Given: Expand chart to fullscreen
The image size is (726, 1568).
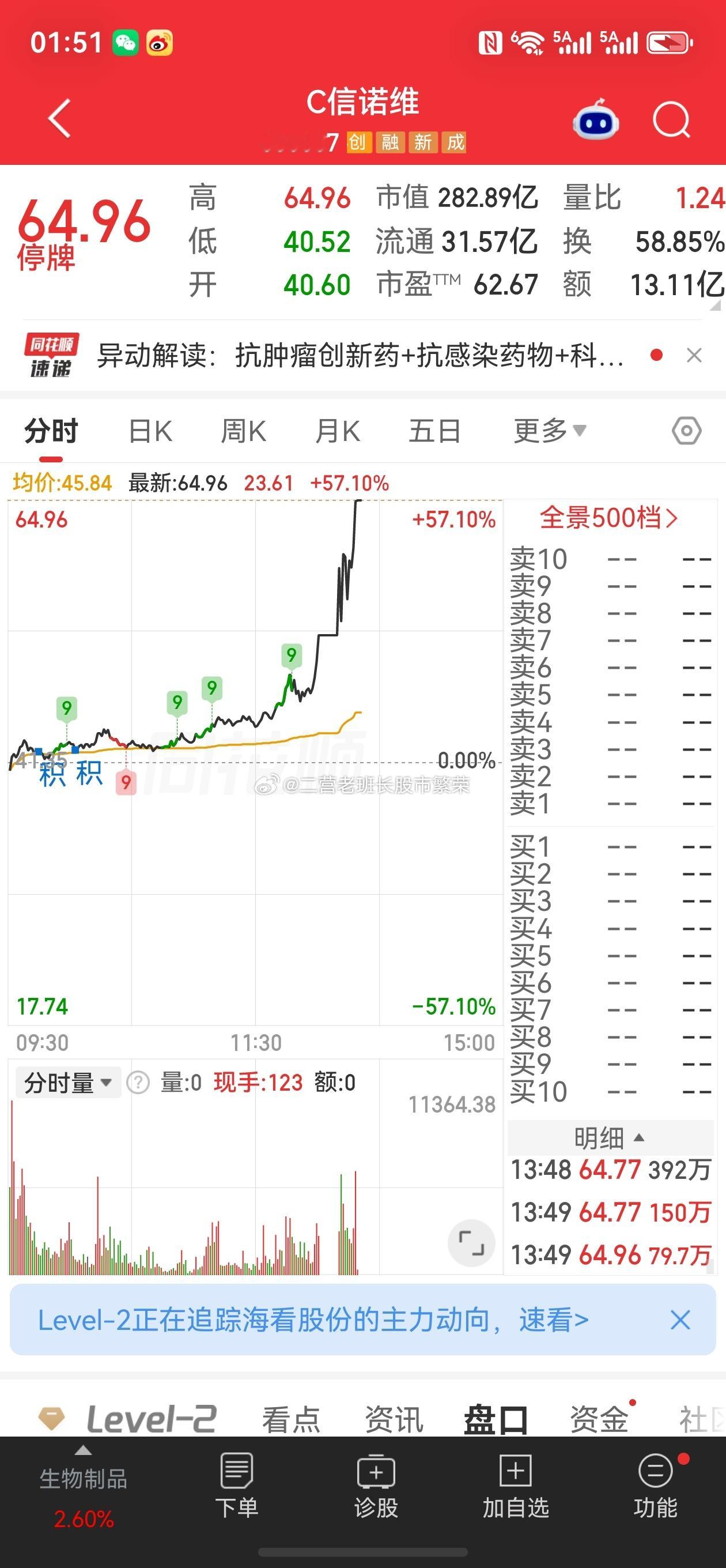Looking at the screenshot, I should pyautogui.click(x=471, y=1243).
